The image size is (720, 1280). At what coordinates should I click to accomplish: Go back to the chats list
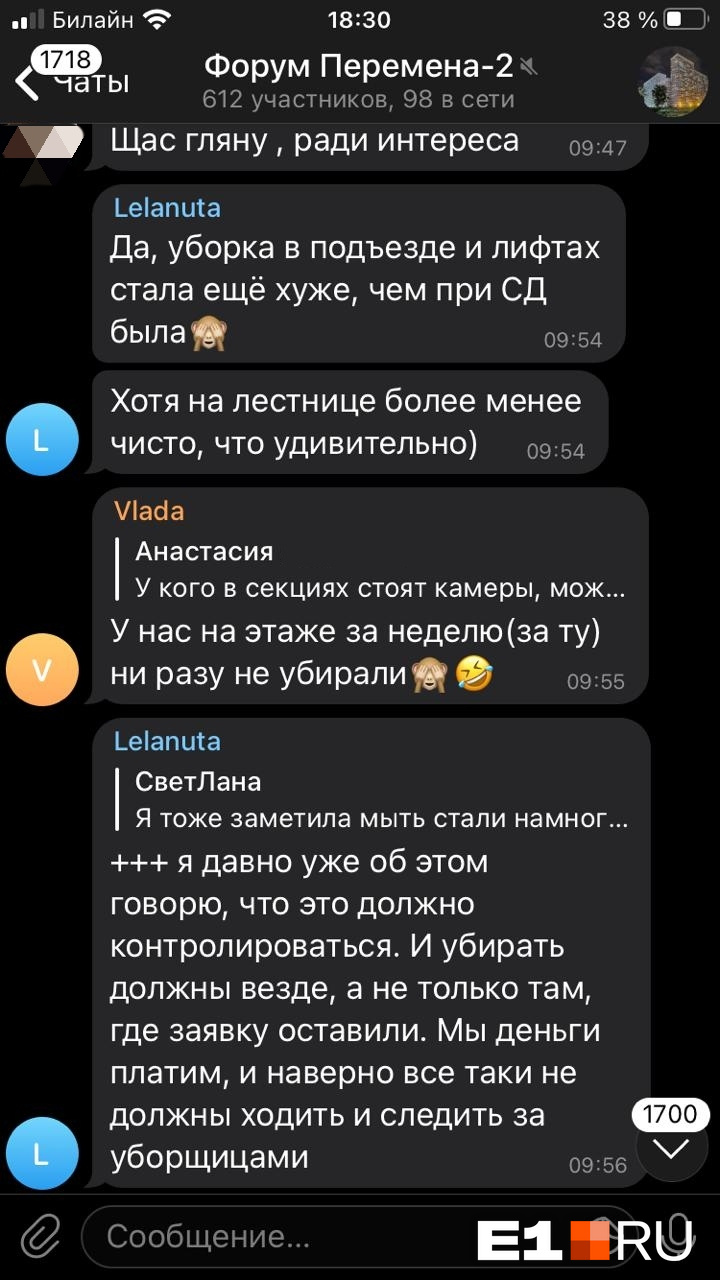pos(70,82)
